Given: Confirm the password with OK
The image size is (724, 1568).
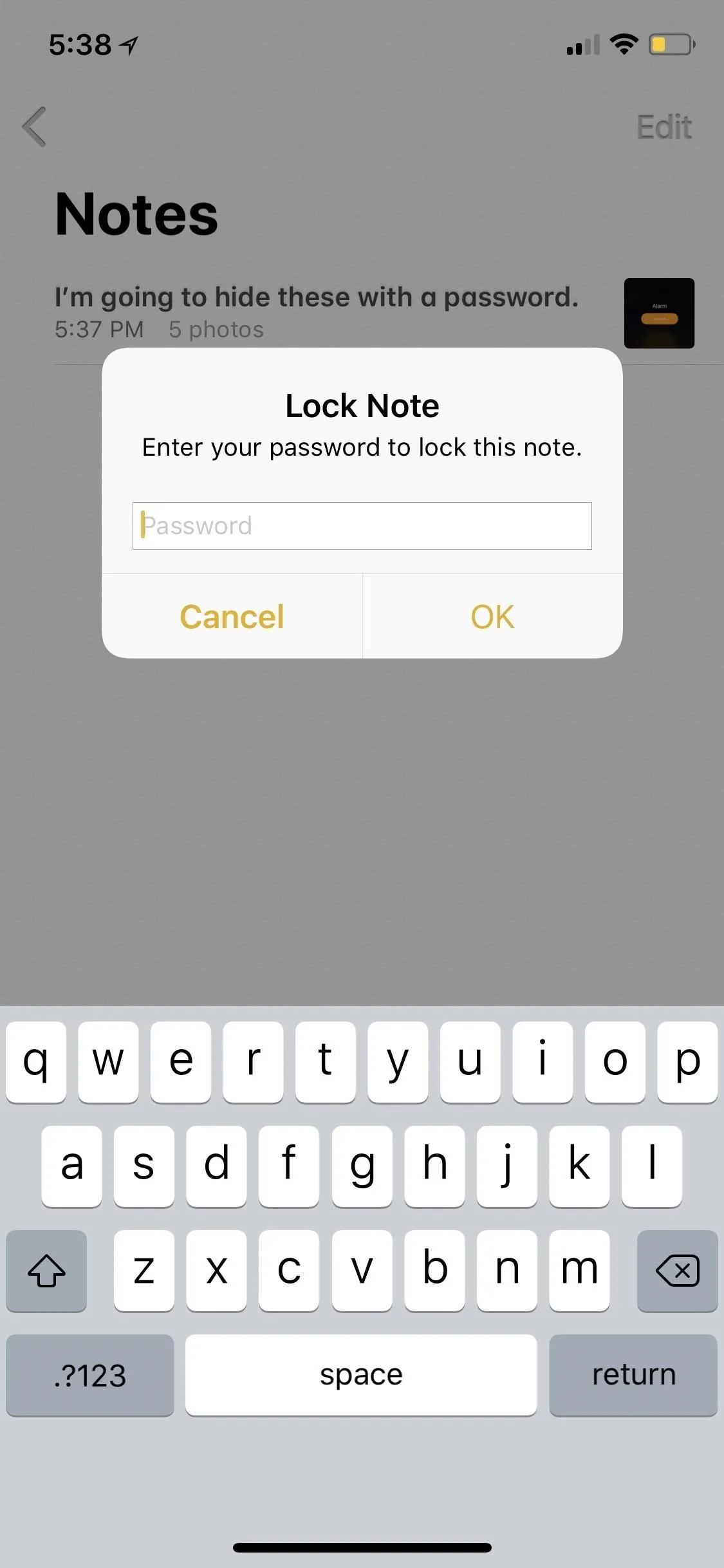Looking at the screenshot, I should point(493,616).
